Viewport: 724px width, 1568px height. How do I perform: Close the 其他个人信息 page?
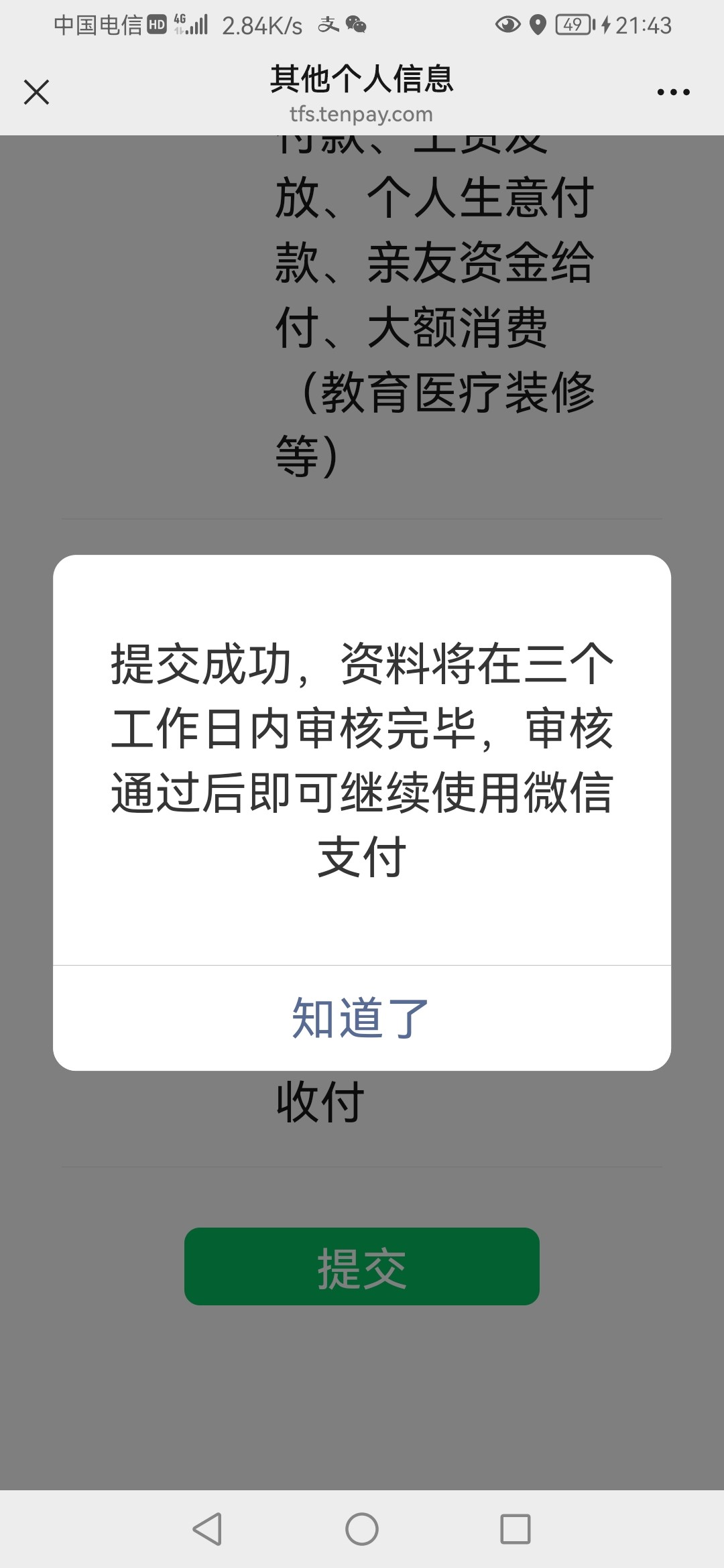point(36,92)
